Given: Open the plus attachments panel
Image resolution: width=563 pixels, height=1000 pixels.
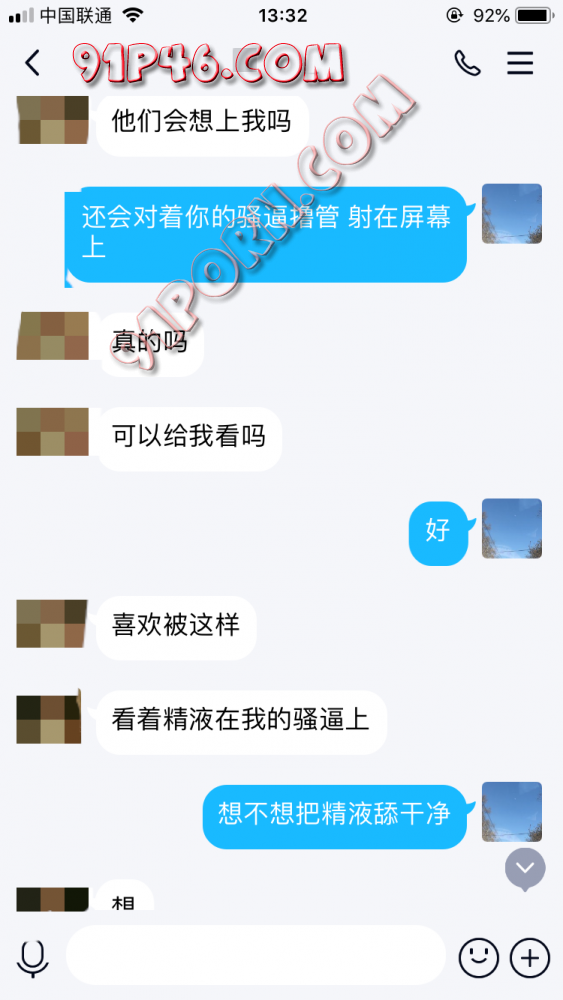Looking at the screenshot, I should [x=530, y=958].
